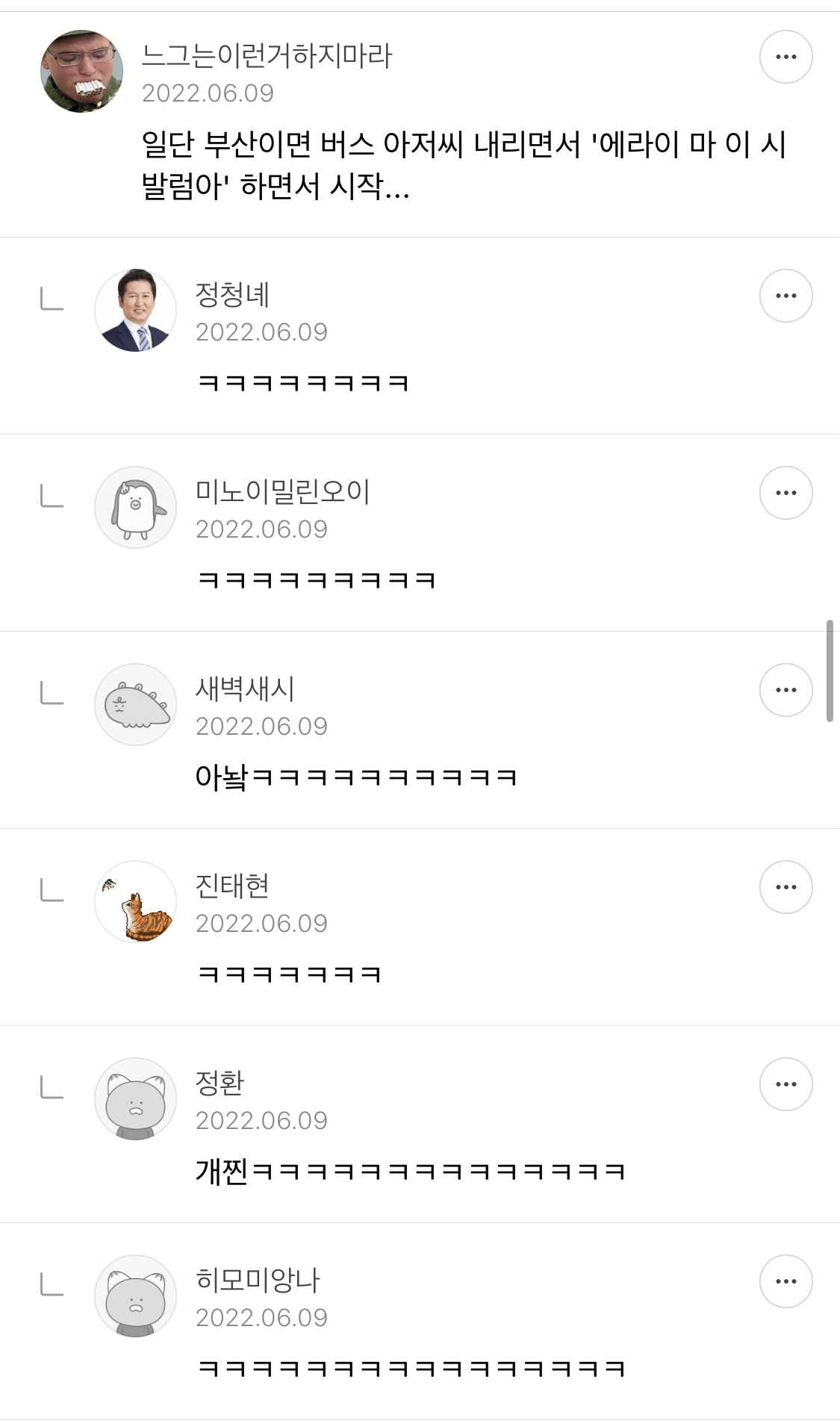Open 히모미앙나's profile avatar

click(135, 1296)
